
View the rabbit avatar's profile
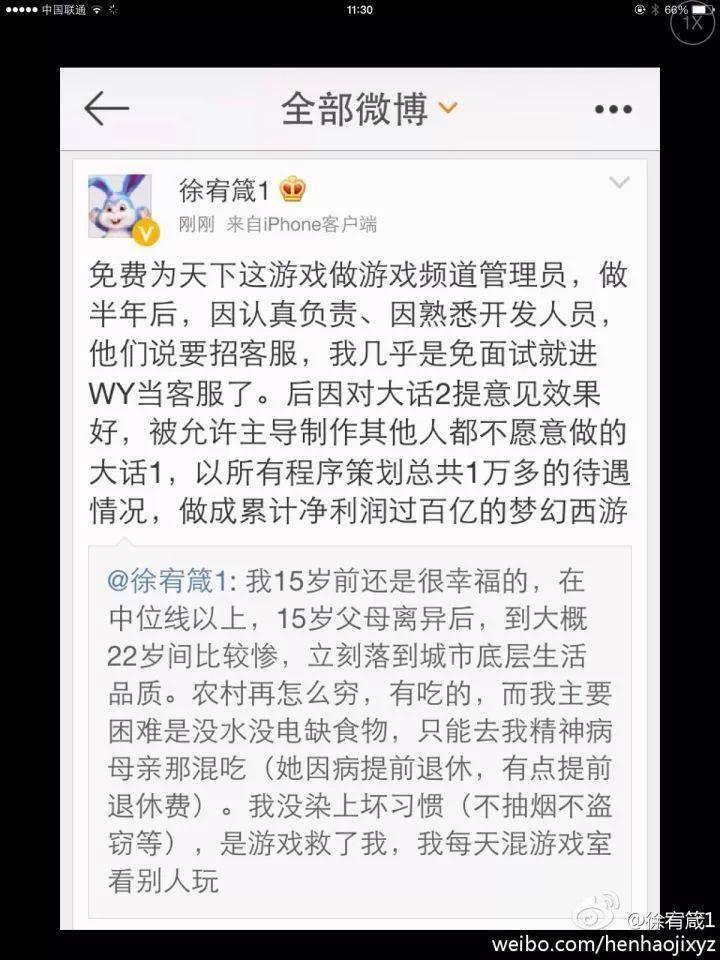pyautogui.click(x=121, y=207)
